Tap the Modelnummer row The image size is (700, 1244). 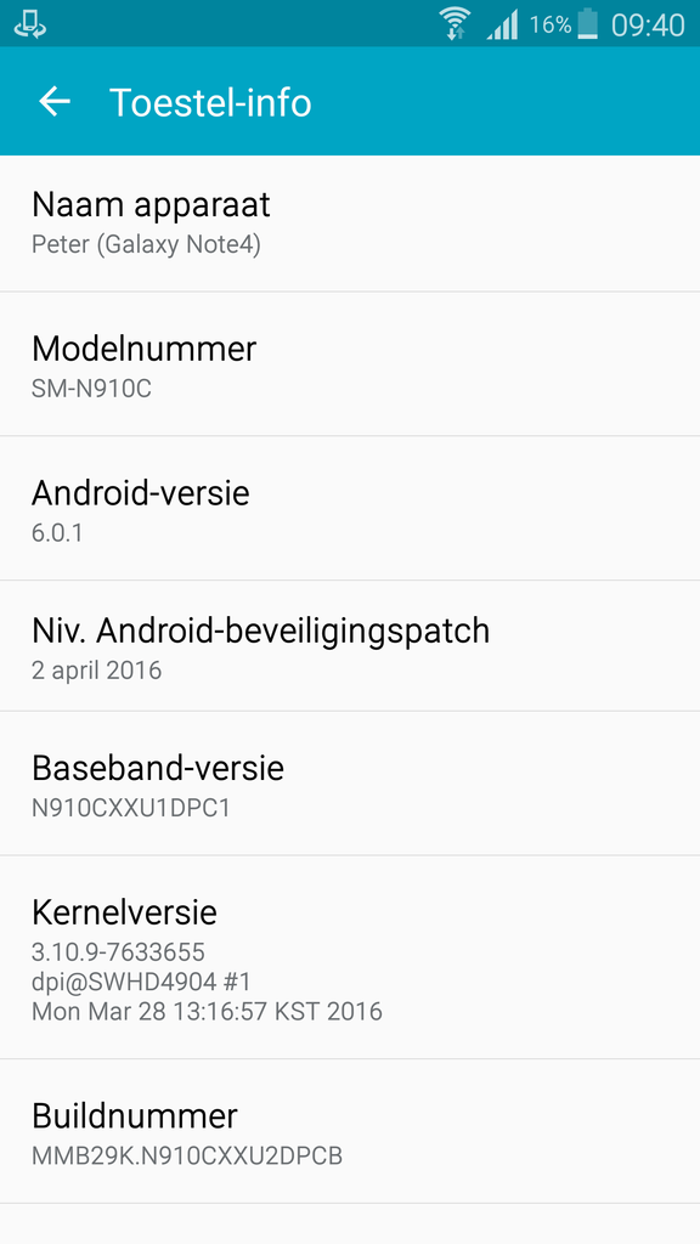coord(350,365)
